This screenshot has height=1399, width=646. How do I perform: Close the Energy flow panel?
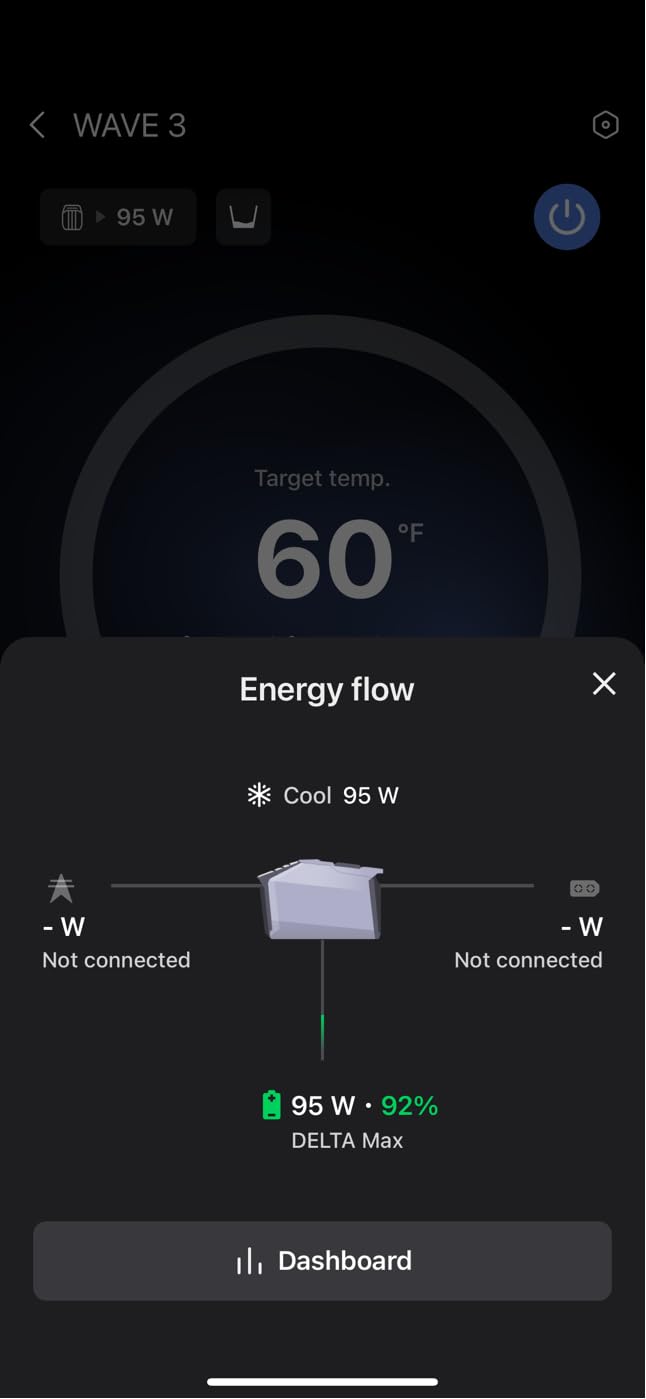point(604,684)
